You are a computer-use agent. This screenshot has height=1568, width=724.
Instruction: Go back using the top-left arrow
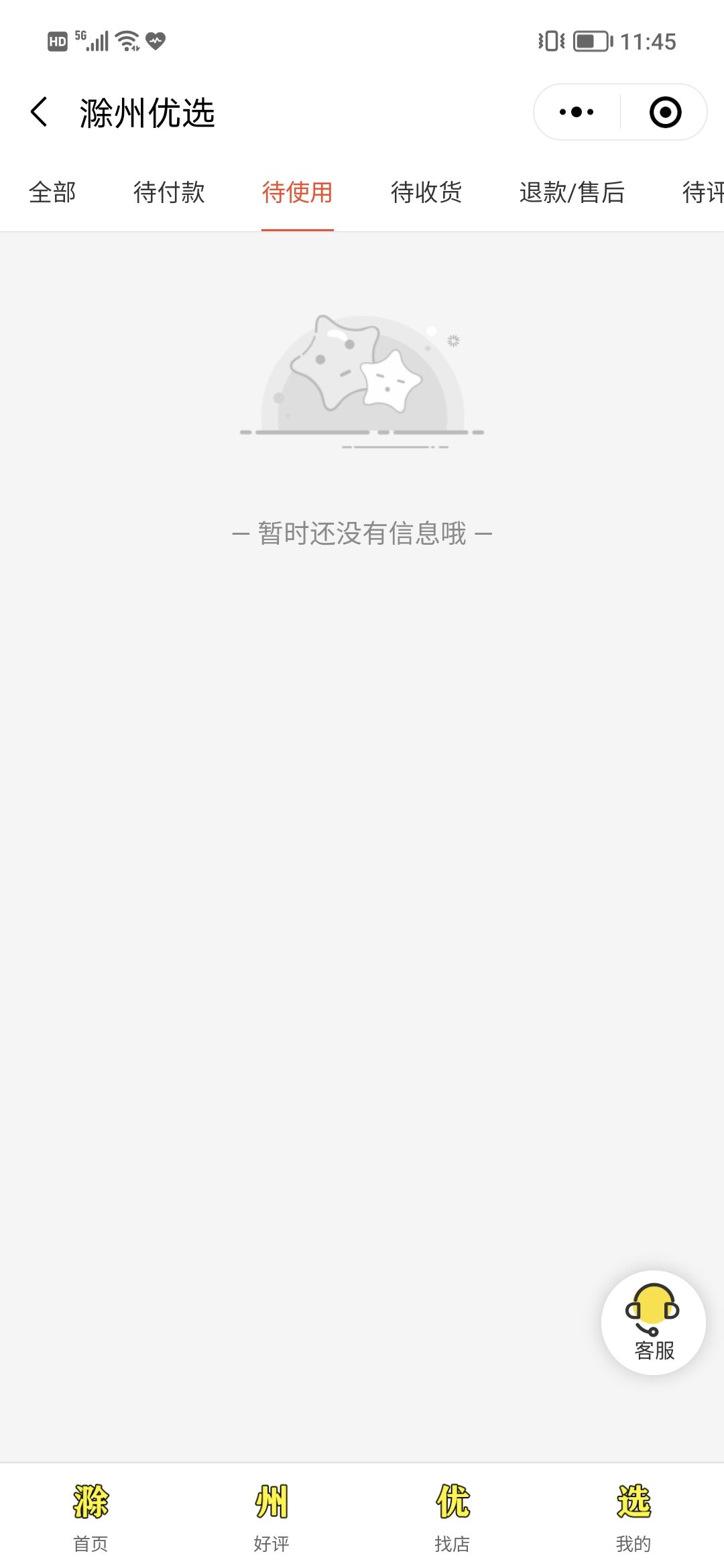coord(39,112)
